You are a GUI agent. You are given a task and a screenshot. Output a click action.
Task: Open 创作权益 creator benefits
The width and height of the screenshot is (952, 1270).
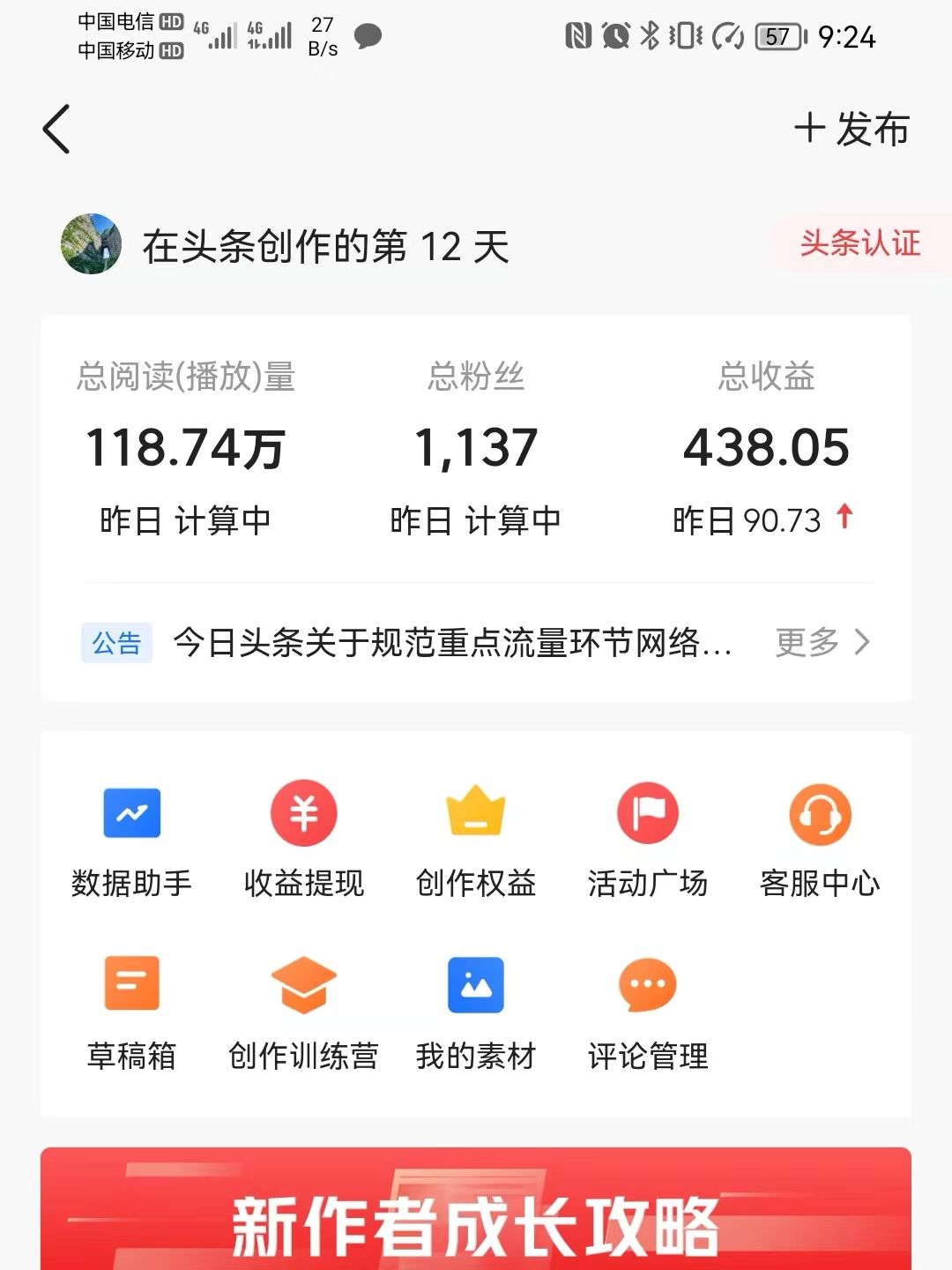pyautogui.click(x=475, y=838)
